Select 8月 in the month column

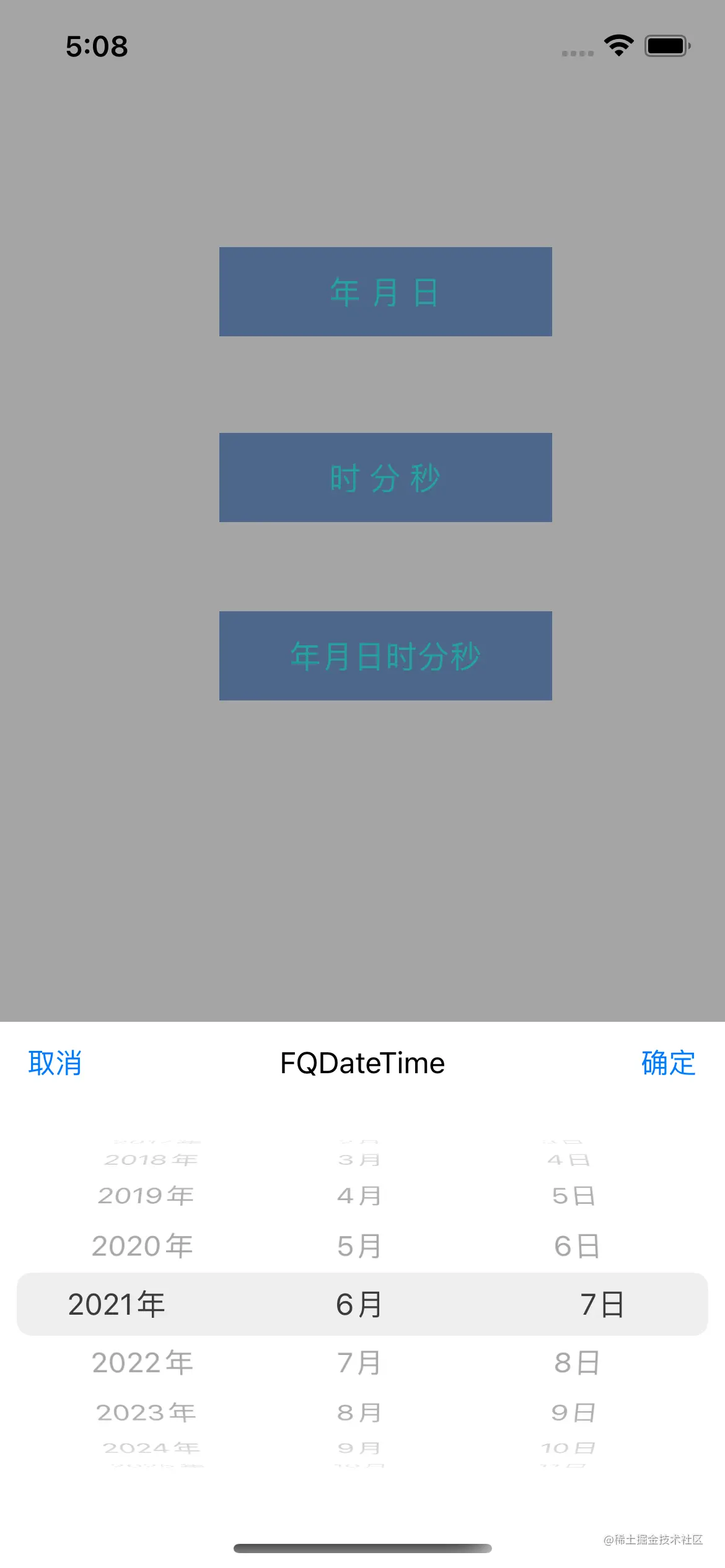(359, 1413)
